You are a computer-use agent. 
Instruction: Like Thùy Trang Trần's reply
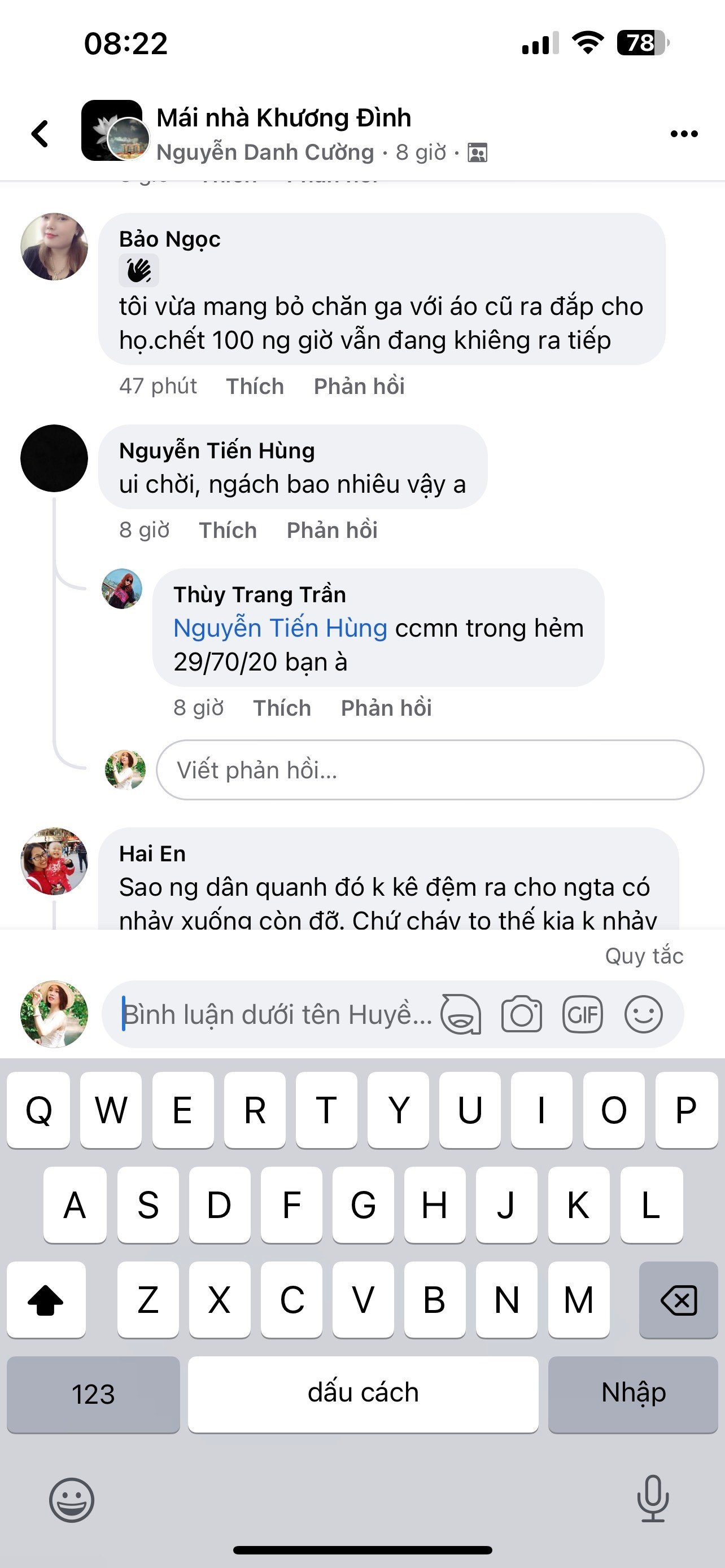click(282, 708)
